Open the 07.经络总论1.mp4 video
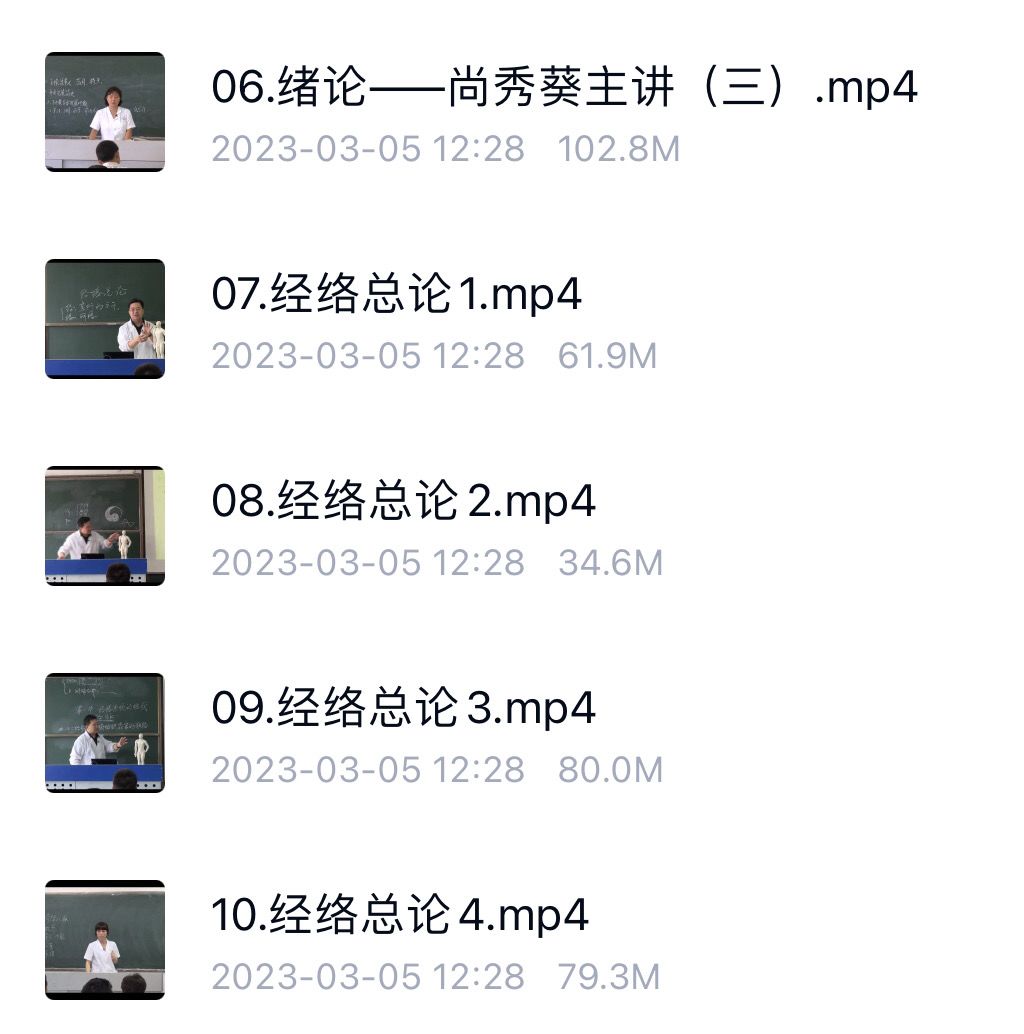Image resolution: width=1024 pixels, height=1034 pixels. pyautogui.click(x=396, y=295)
